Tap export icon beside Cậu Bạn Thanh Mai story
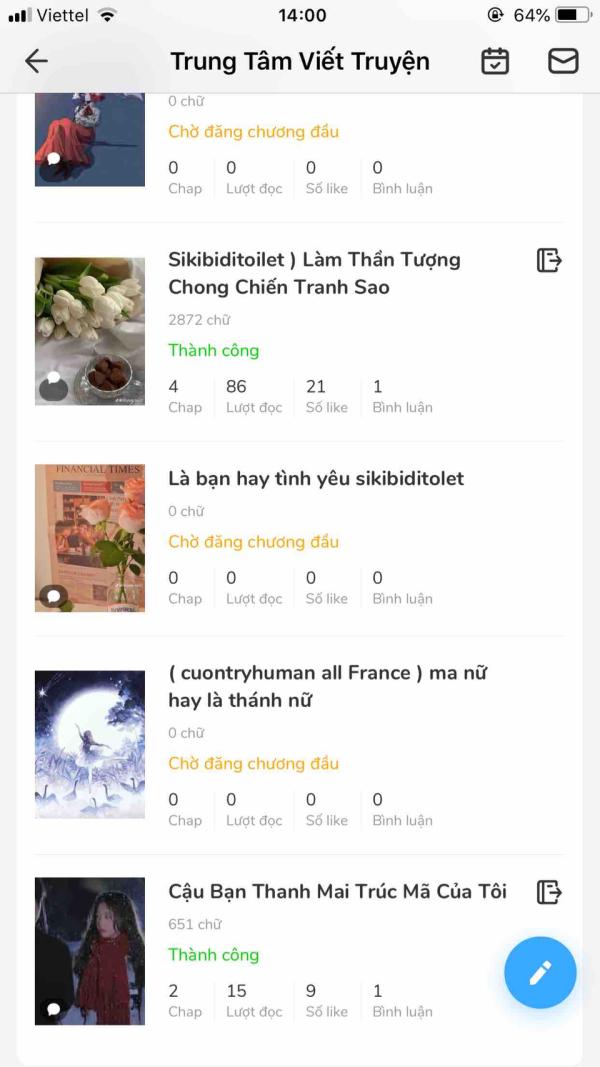The image size is (600, 1067). point(549,891)
